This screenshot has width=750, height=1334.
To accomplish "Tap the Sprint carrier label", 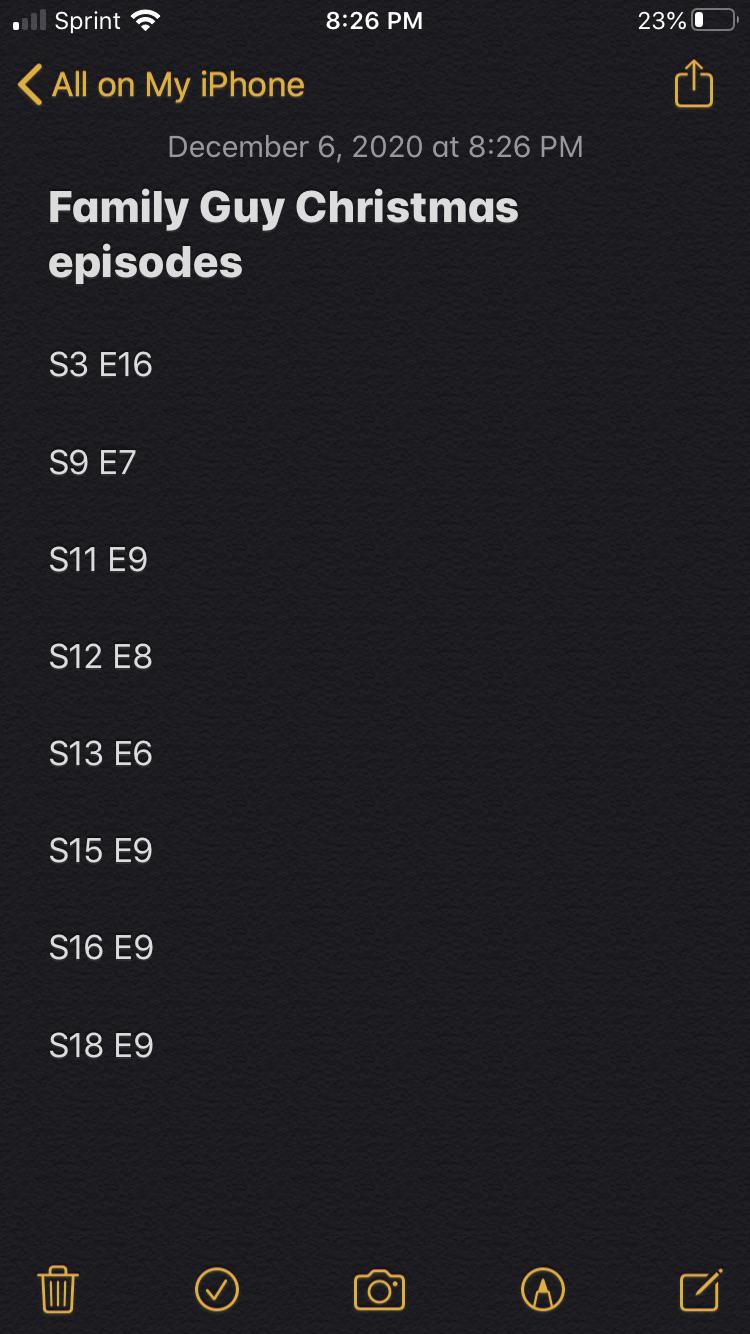I will tap(87, 18).
